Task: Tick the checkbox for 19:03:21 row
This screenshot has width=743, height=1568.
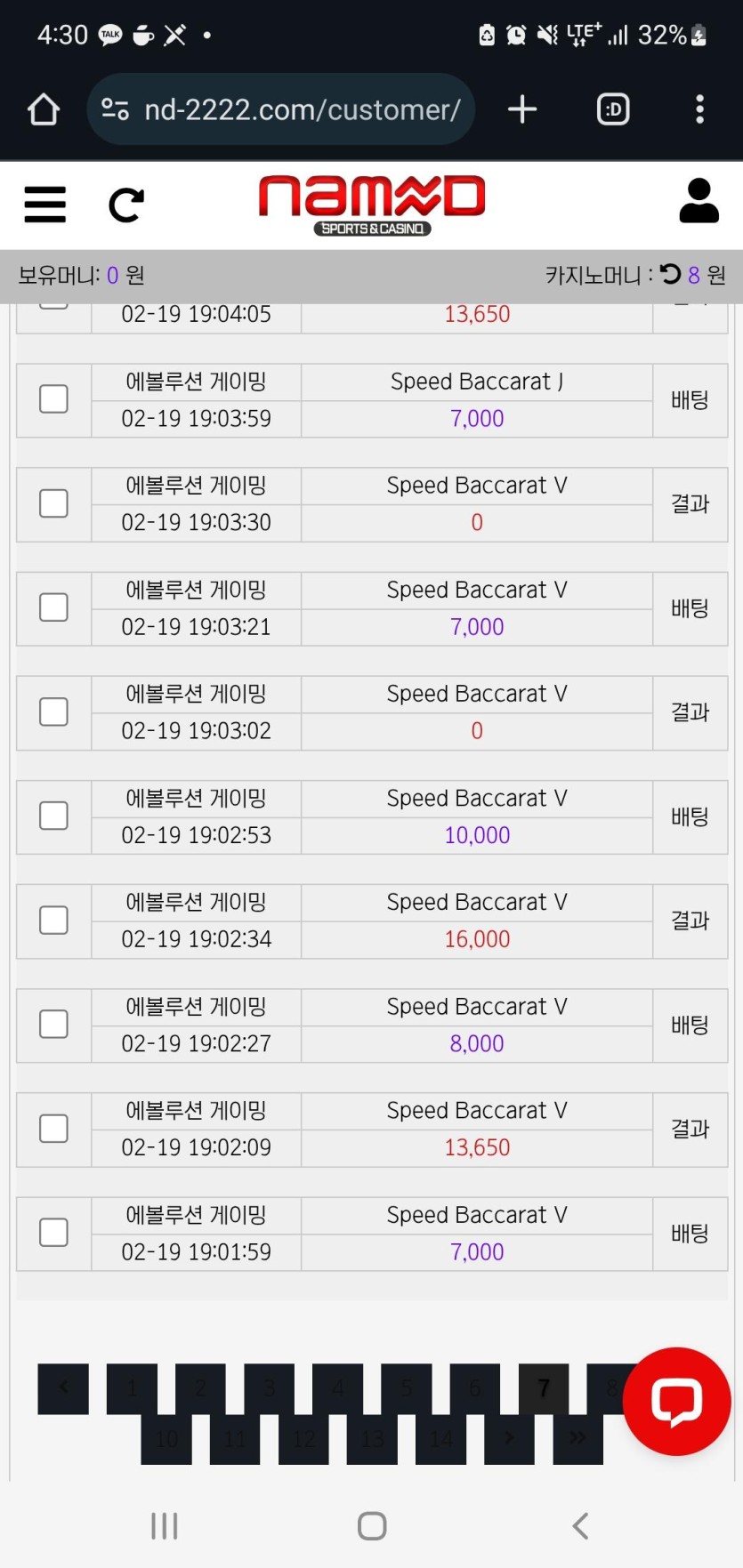Action: tap(53, 607)
